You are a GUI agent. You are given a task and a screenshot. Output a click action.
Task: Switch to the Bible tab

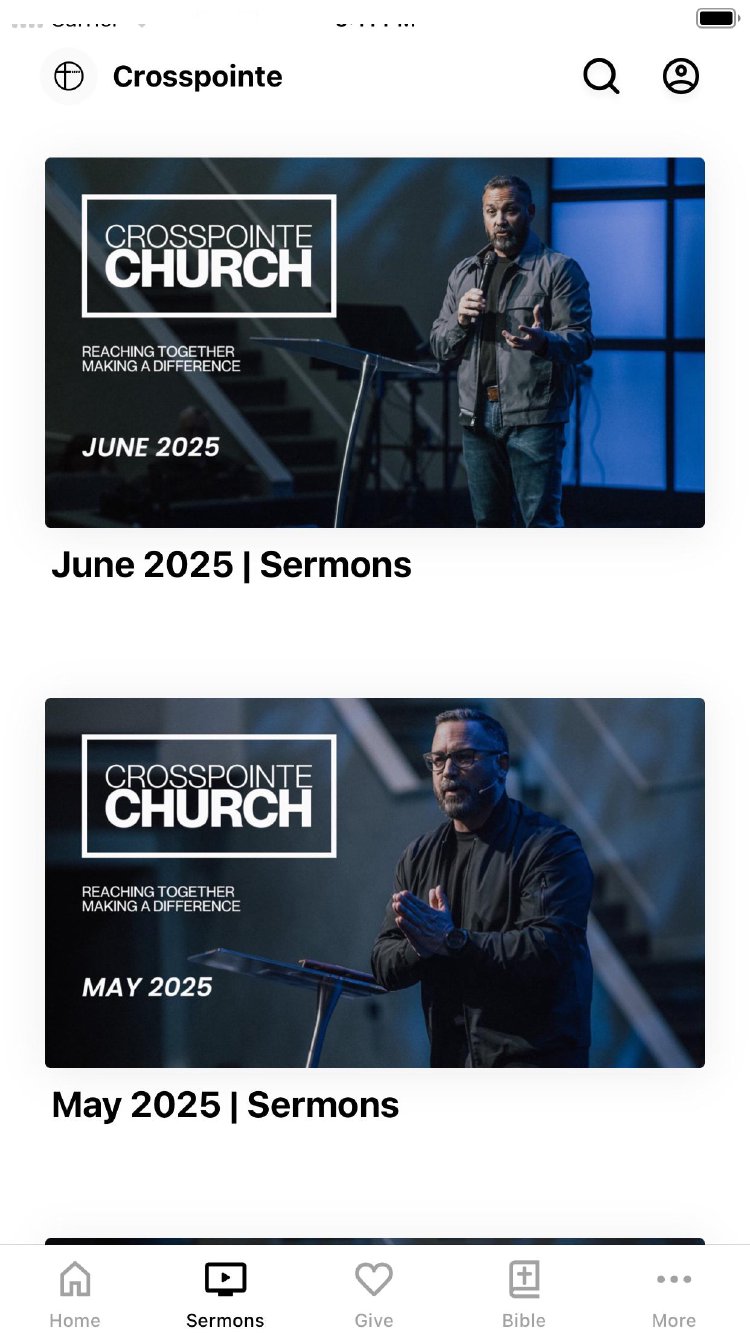524,1294
